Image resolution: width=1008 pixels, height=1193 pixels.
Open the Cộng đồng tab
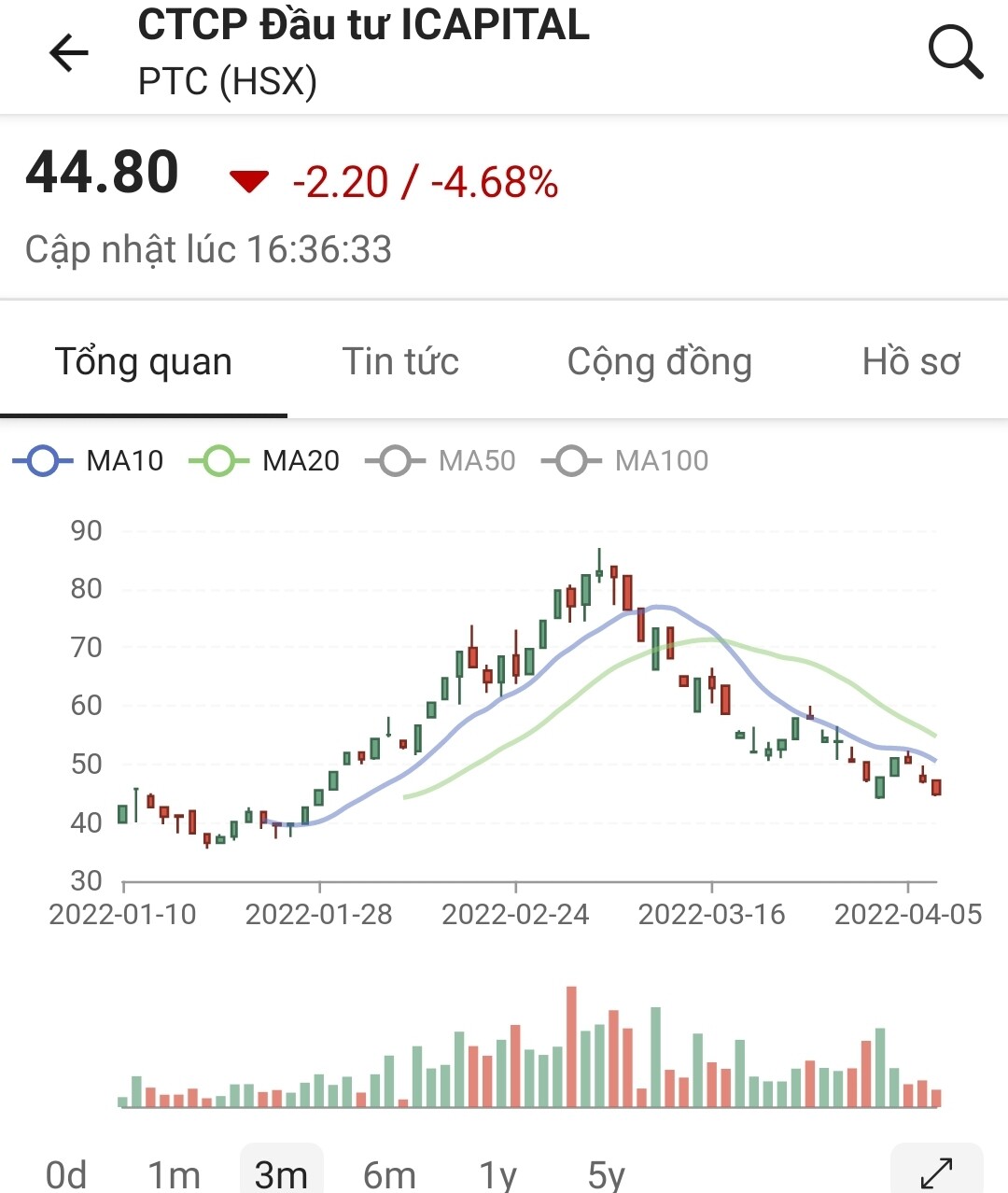tap(659, 361)
